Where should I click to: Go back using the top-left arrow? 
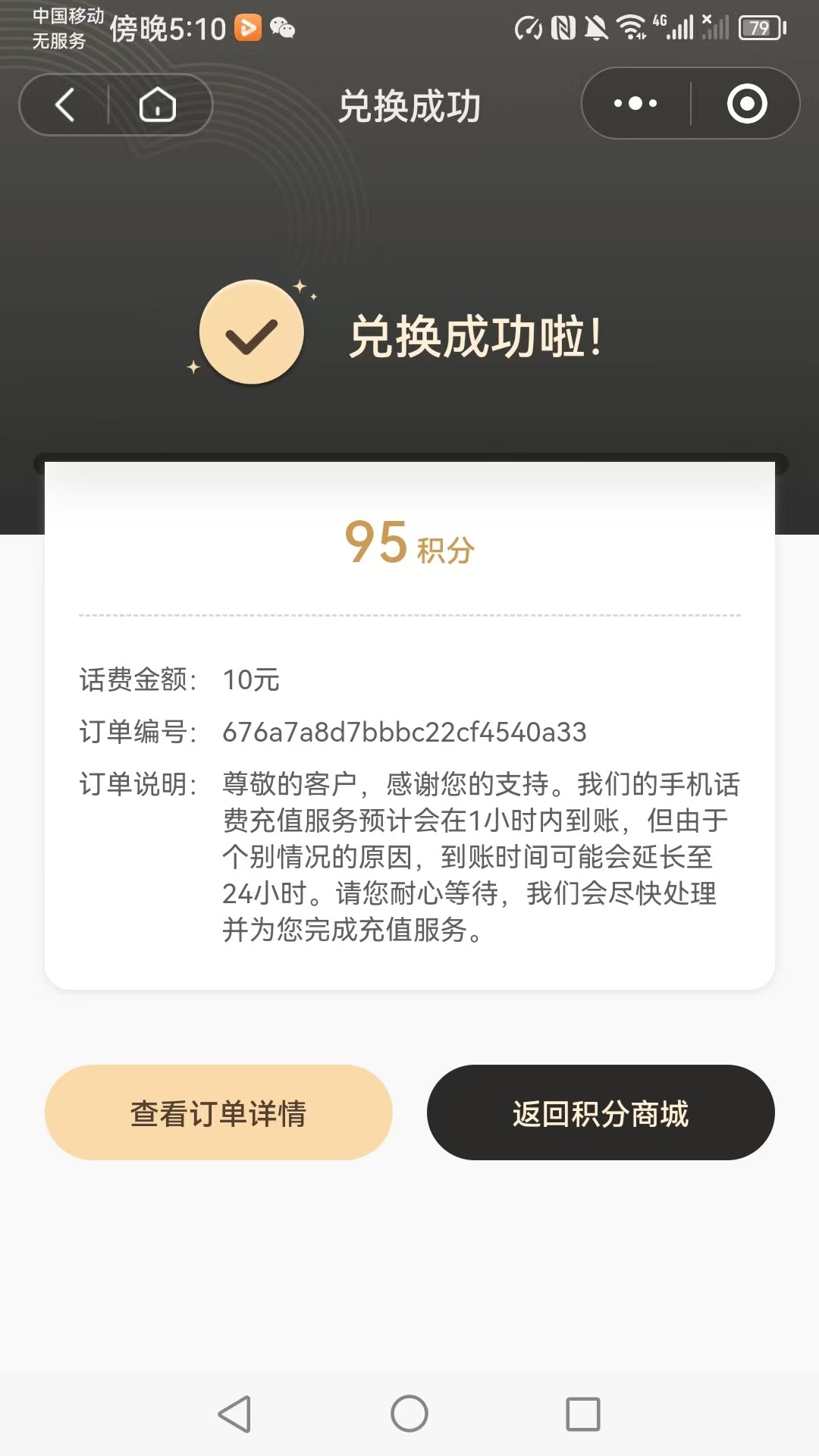(65, 105)
